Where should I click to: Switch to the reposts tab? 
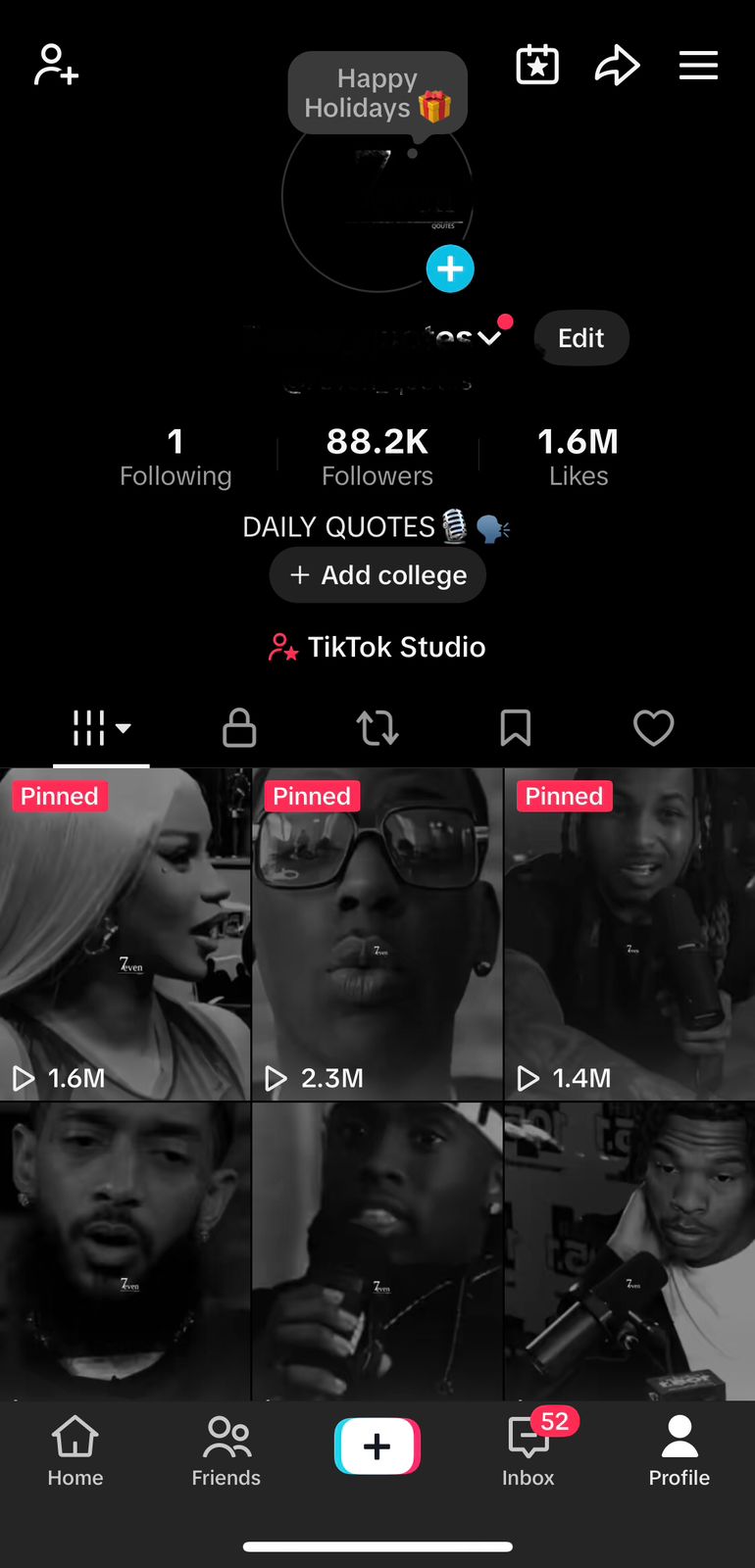tap(377, 728)
